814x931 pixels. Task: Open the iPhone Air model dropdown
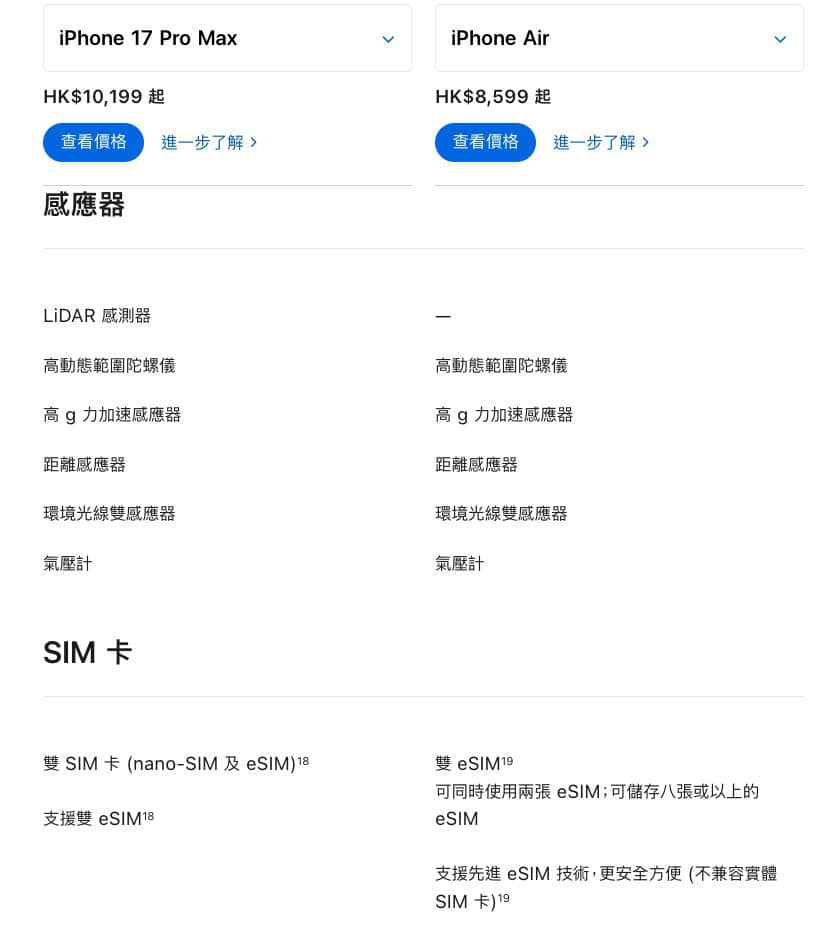click(618, 39)
